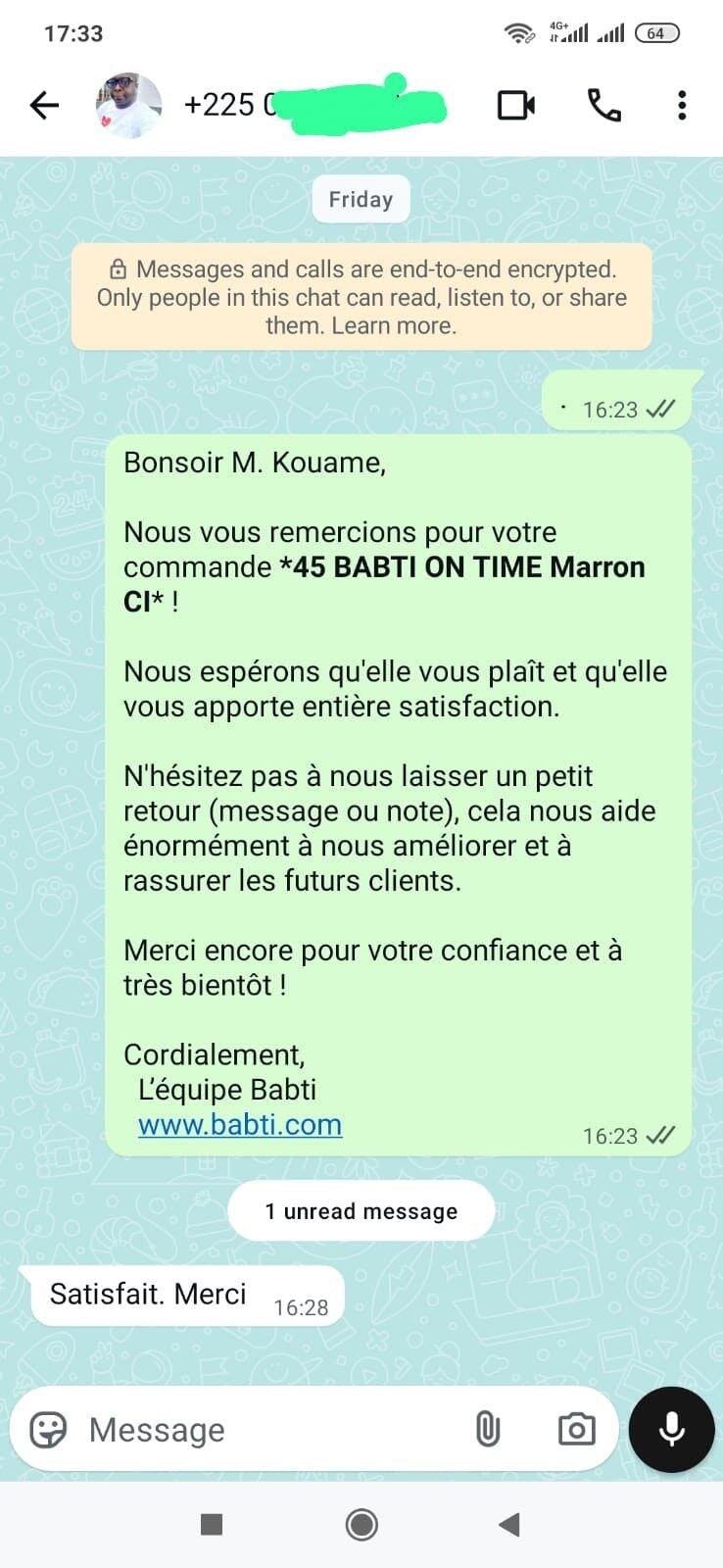Open the emoji and sticker picker
The image size is (723, 1568).
[49, 1430]
